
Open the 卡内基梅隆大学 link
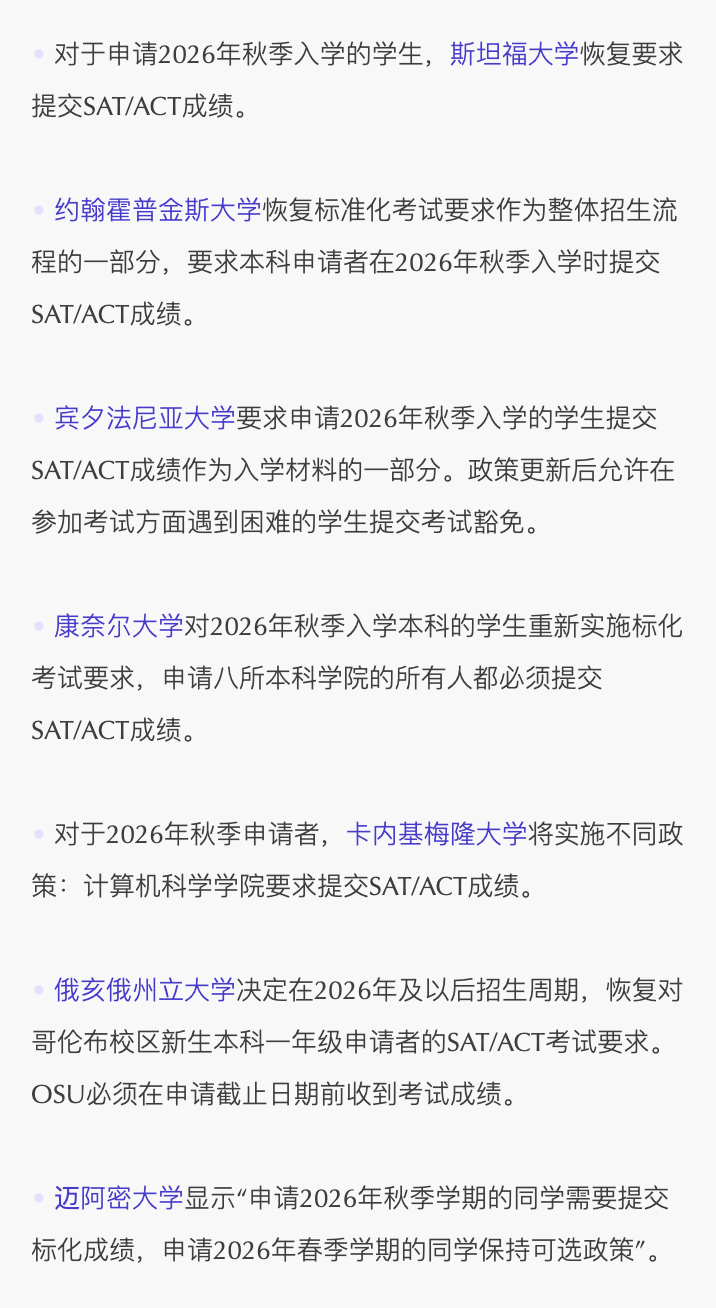coord(437,834)
